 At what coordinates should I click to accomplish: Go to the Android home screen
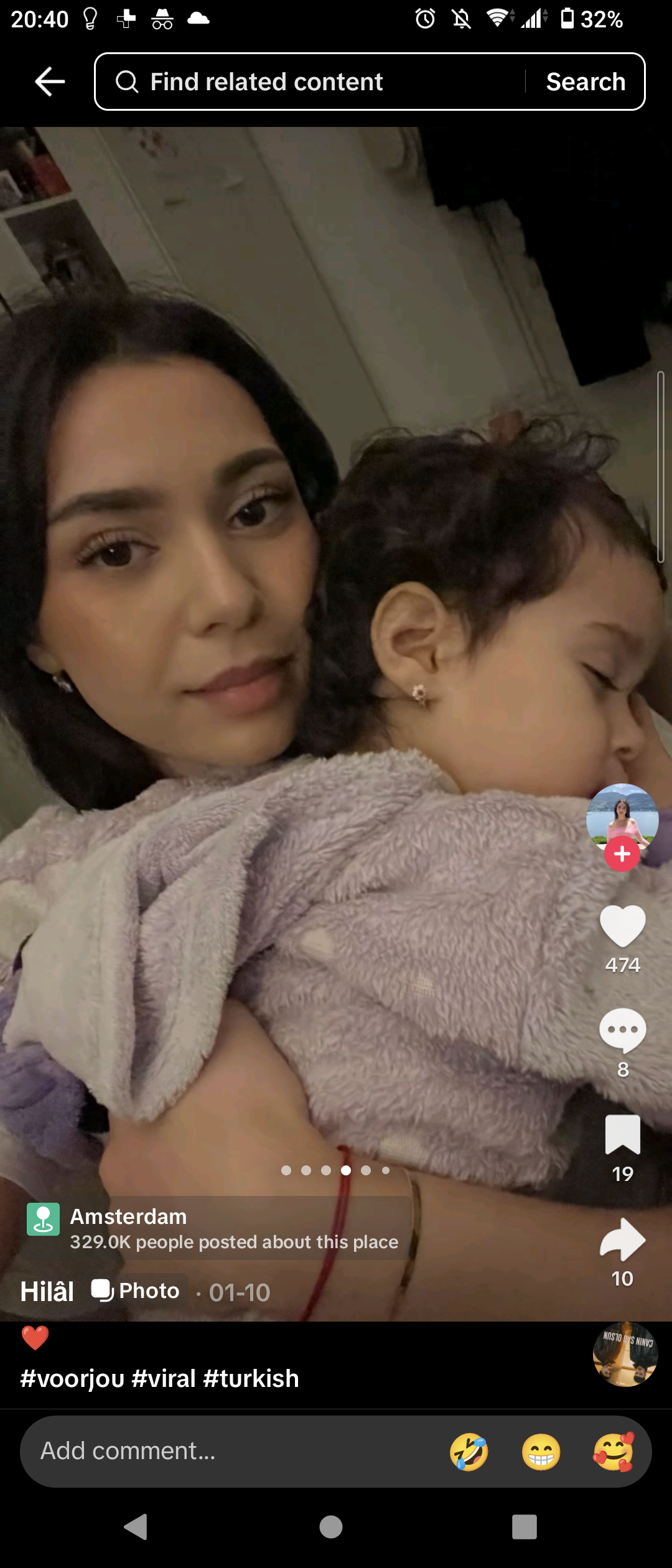331,1526
